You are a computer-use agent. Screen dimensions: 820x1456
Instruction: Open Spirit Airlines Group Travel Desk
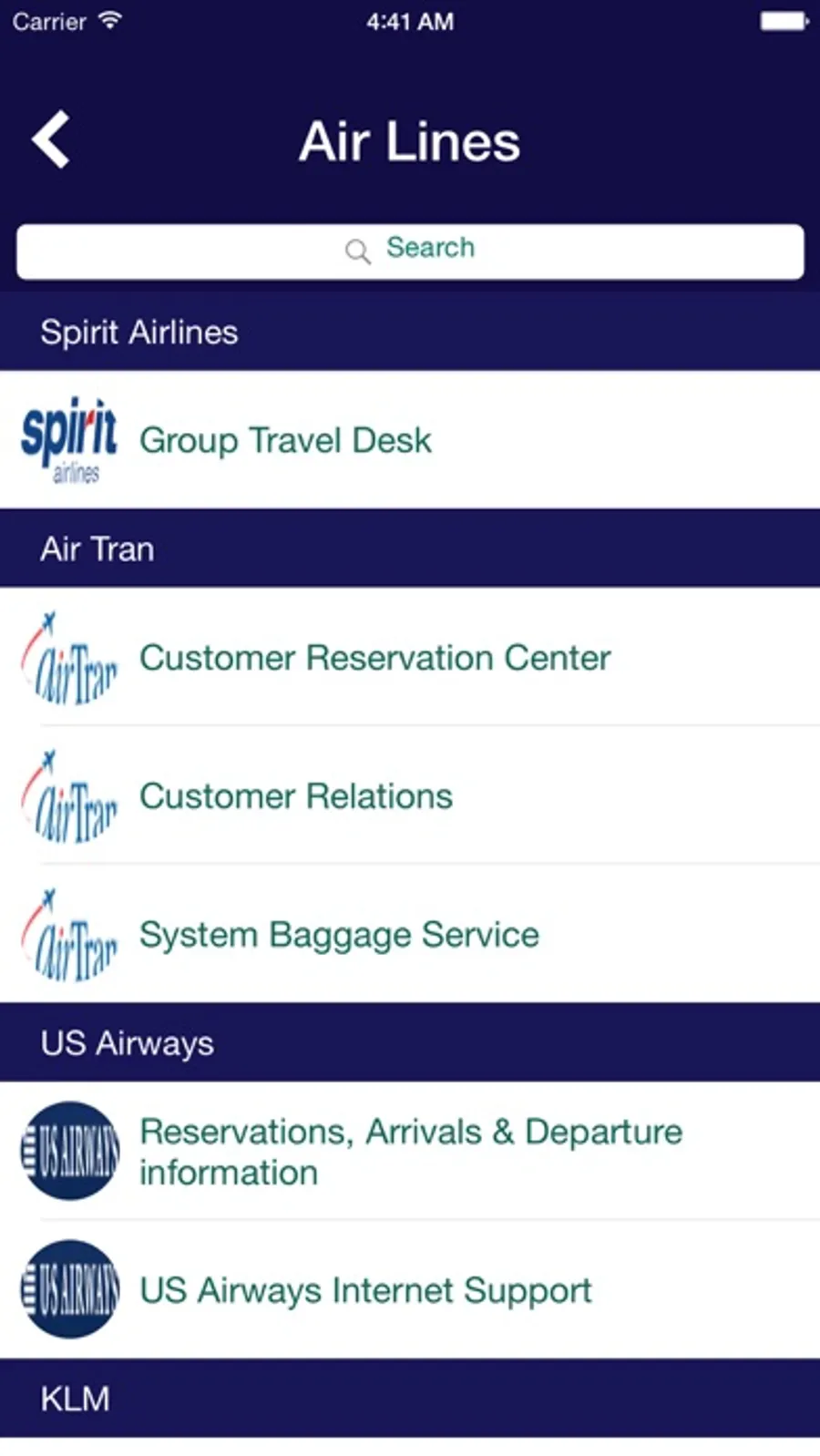(285, 440)
